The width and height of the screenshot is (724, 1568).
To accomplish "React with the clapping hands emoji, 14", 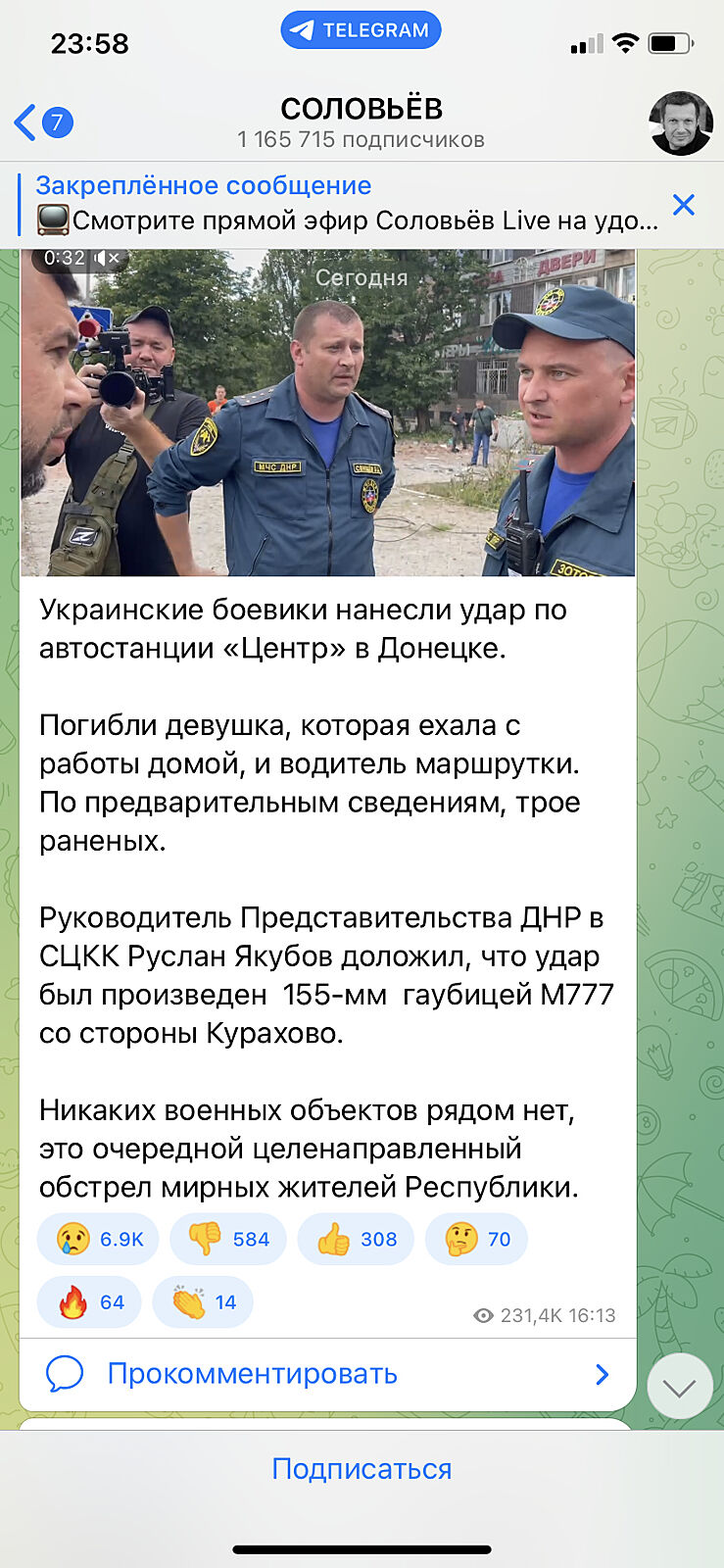I will coord(203,1302).
